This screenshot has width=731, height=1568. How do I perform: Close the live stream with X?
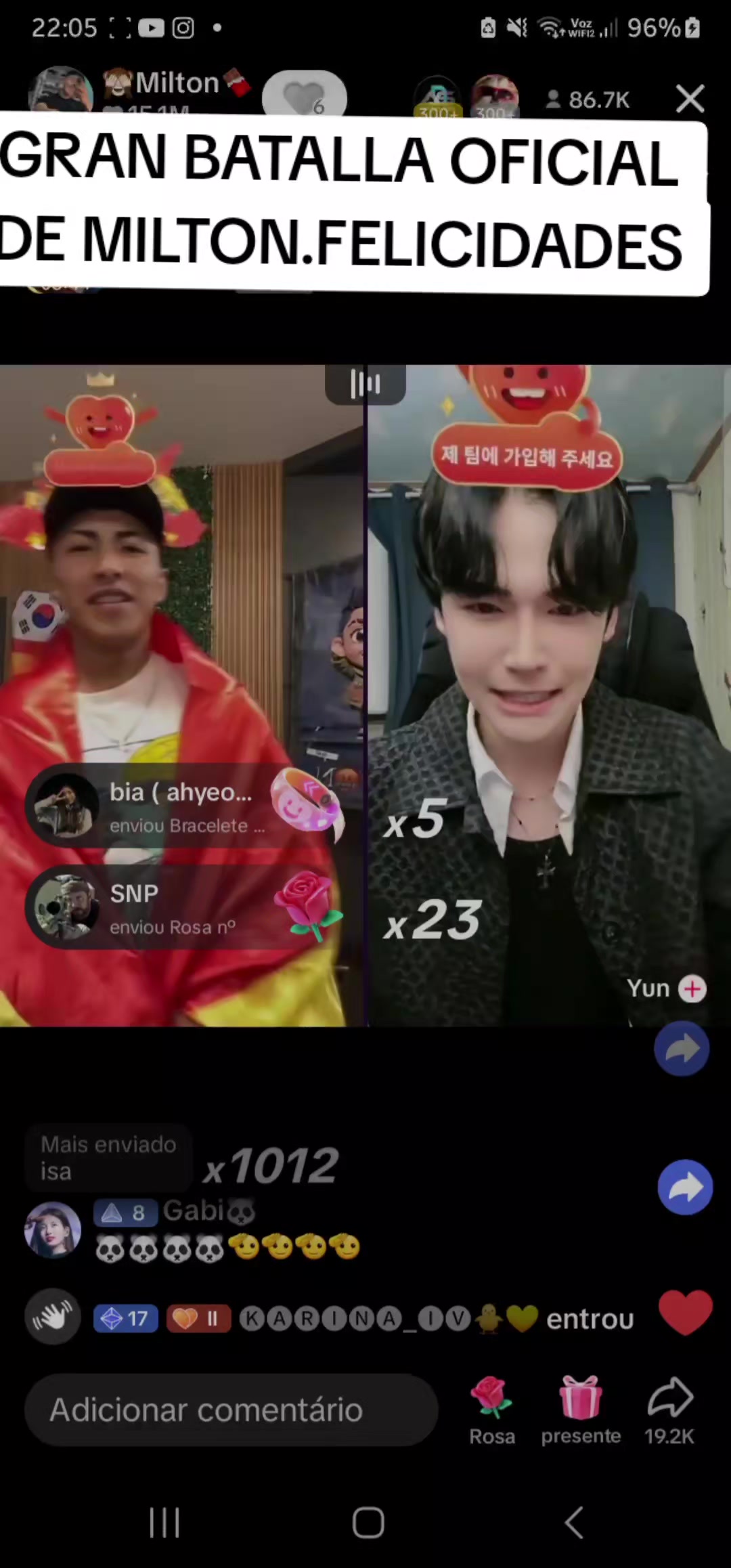(690, 99)
